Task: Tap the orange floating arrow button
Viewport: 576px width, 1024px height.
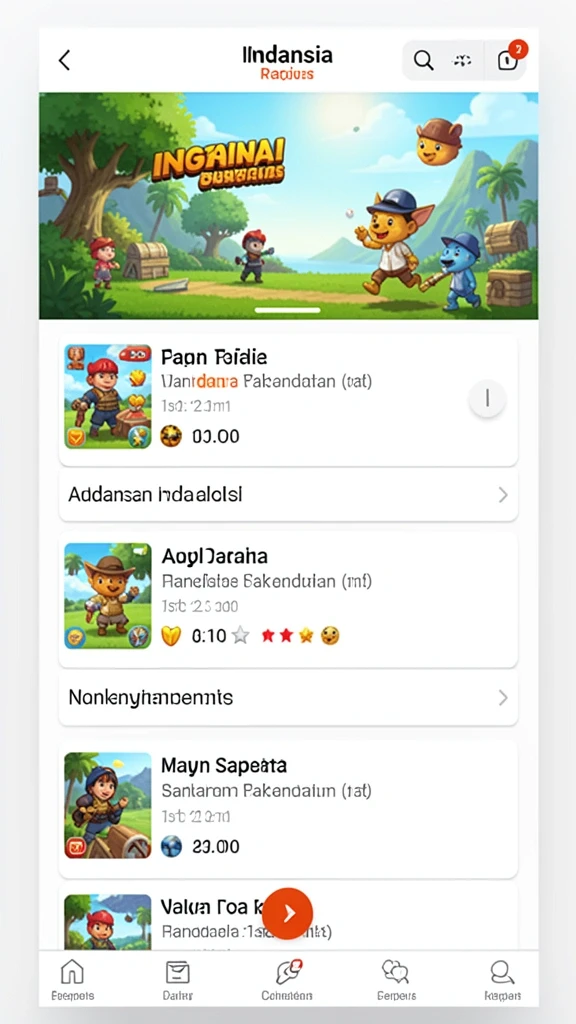Action: click(288, 913)
